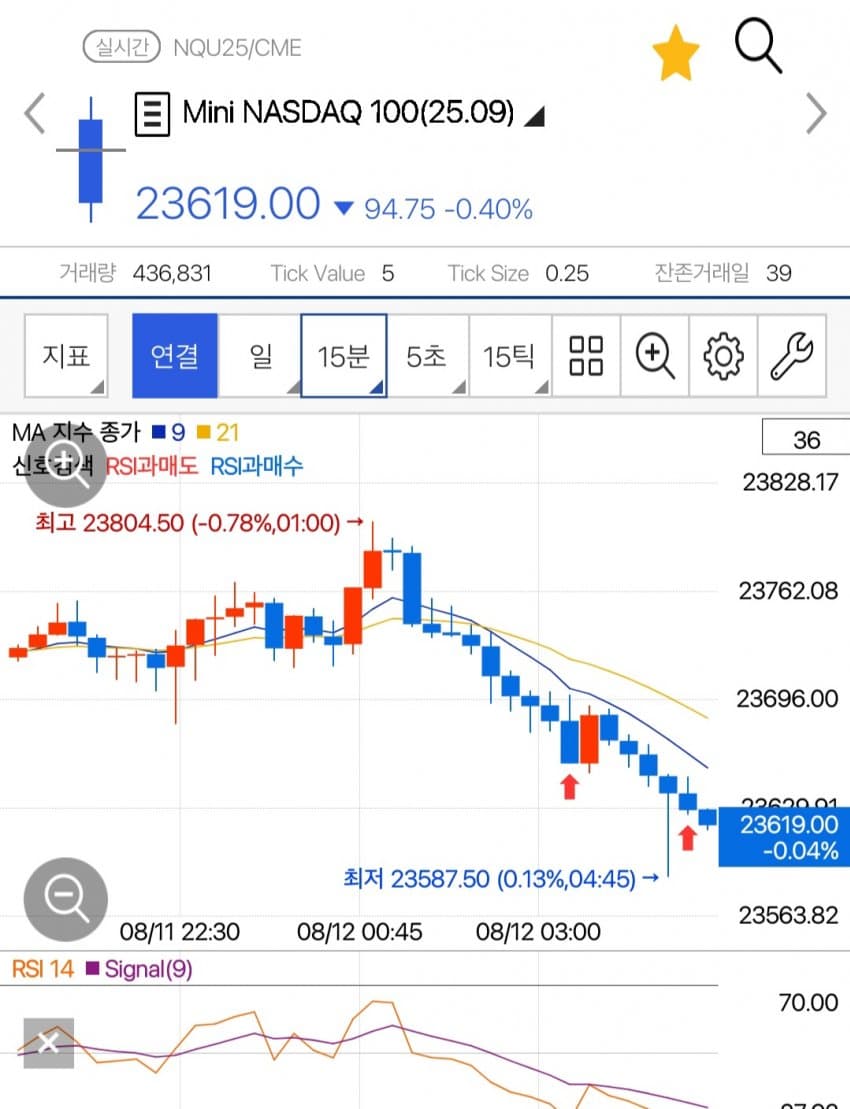Select the 15분 timeframe
850x1109 pixels.
tap(343, 356)
